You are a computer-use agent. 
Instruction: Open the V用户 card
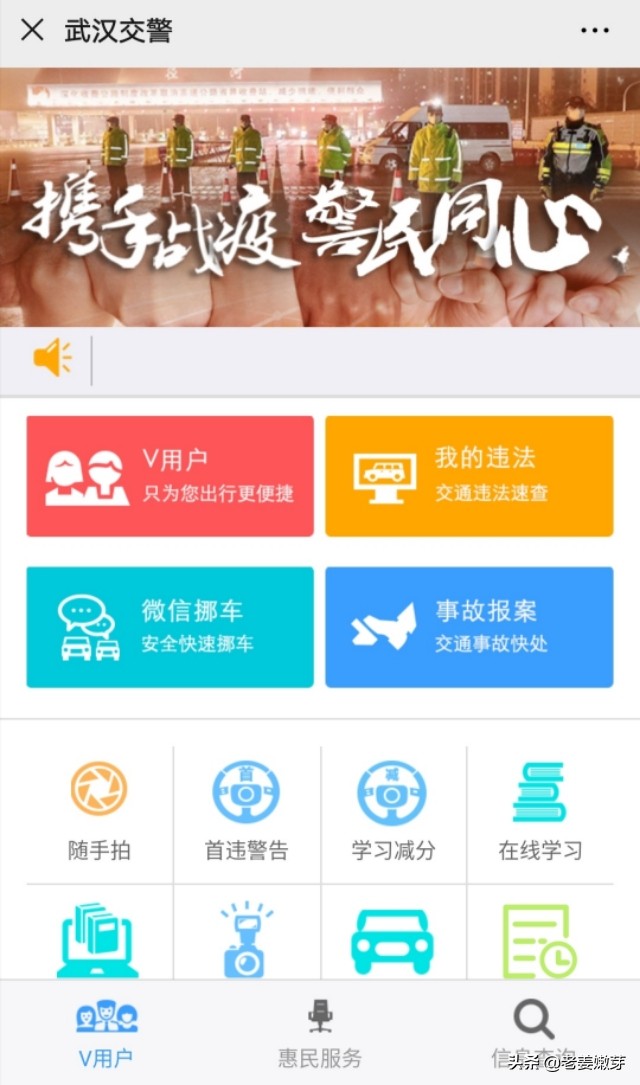tap(170, 476)
